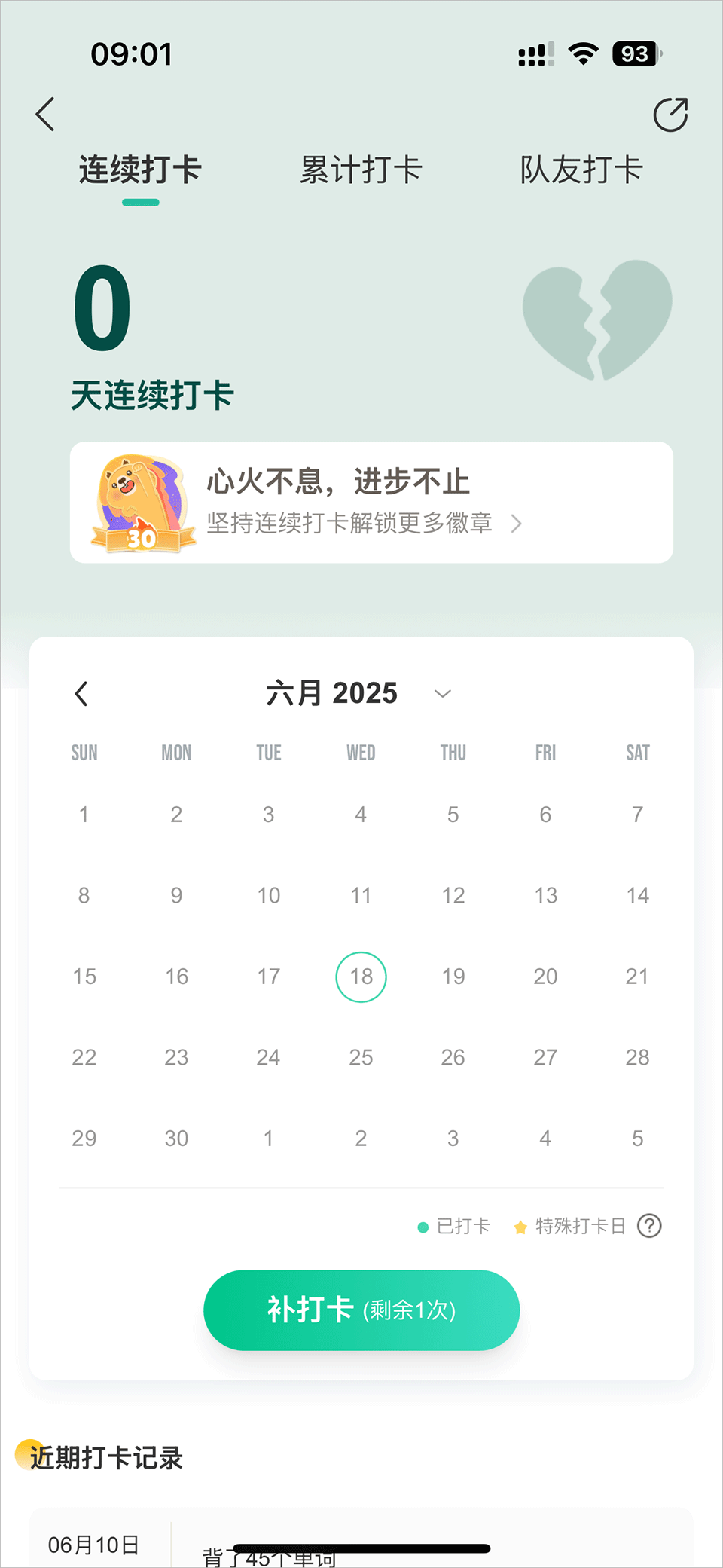Viewport: 723px width, 1568px height.
Task: Switch to the 累计打卡 tab
Action: (361, 170)
